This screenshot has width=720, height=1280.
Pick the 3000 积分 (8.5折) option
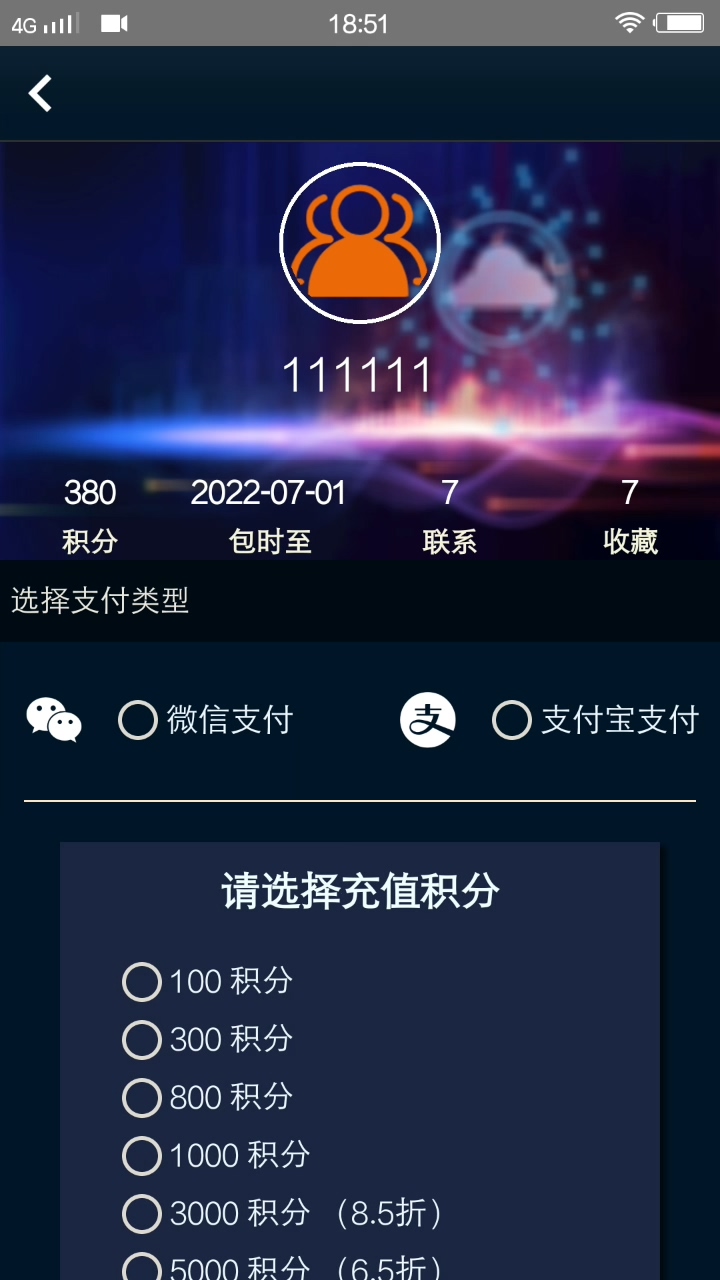pyautogui.click(x=142, y=1214)
